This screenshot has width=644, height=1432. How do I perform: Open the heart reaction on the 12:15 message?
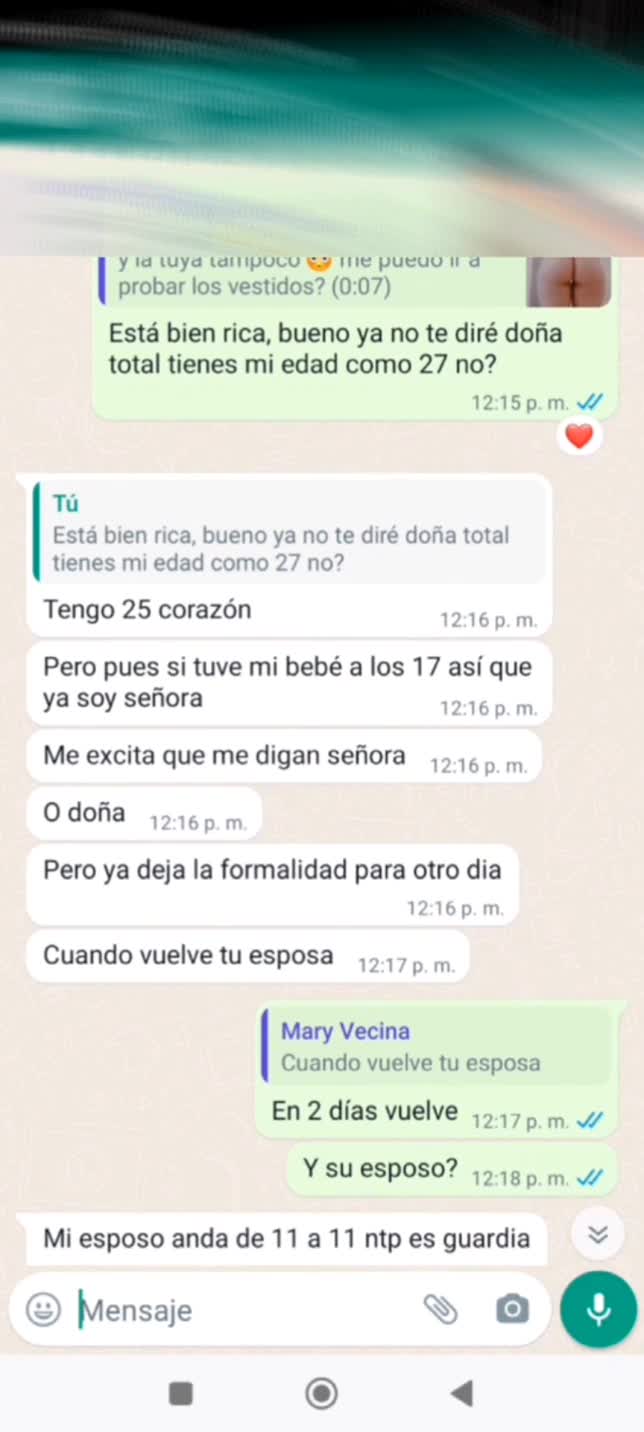pos(579,436)
